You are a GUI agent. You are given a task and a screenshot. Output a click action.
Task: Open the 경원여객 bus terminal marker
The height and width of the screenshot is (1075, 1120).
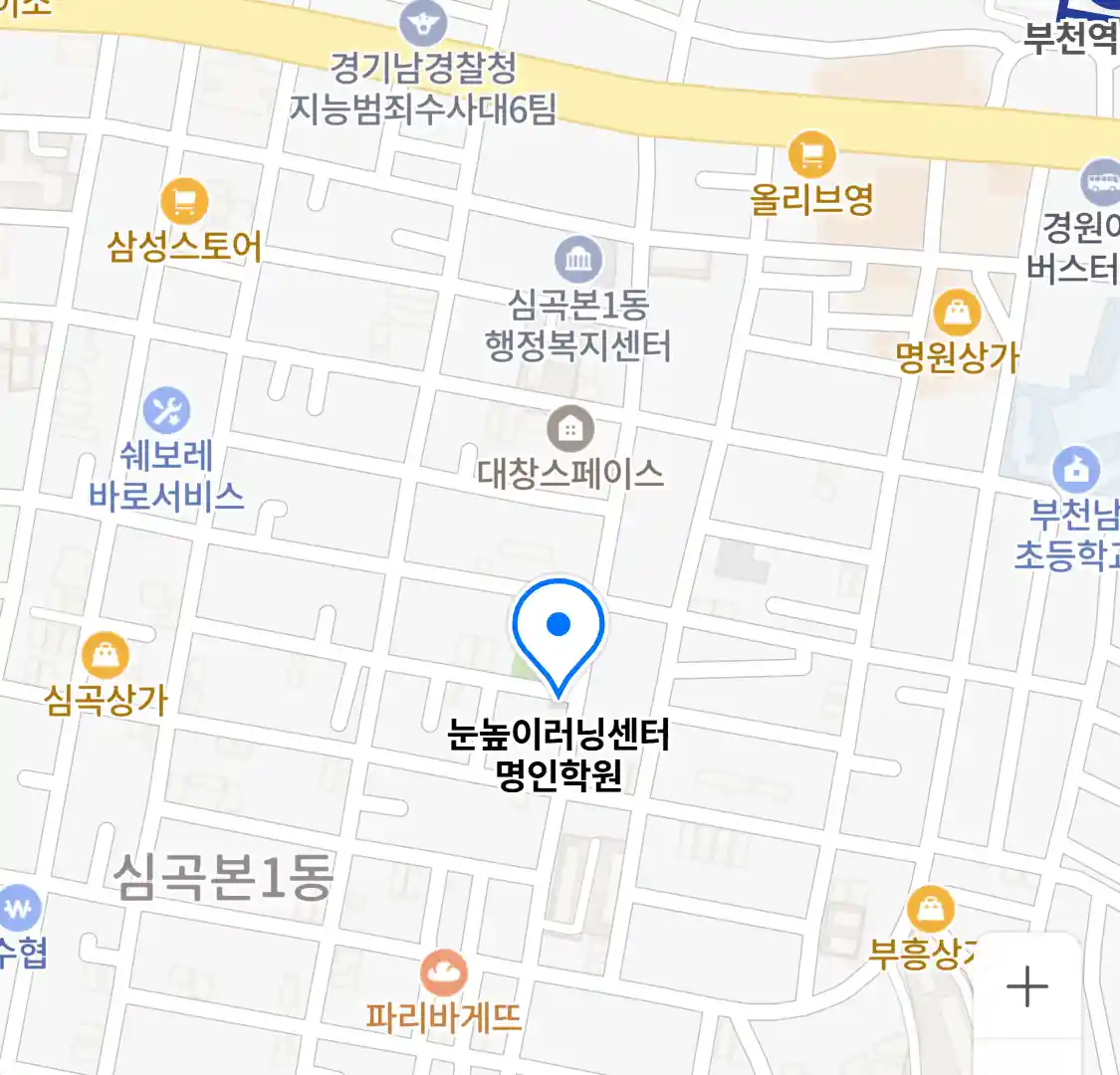point(1101,182)
